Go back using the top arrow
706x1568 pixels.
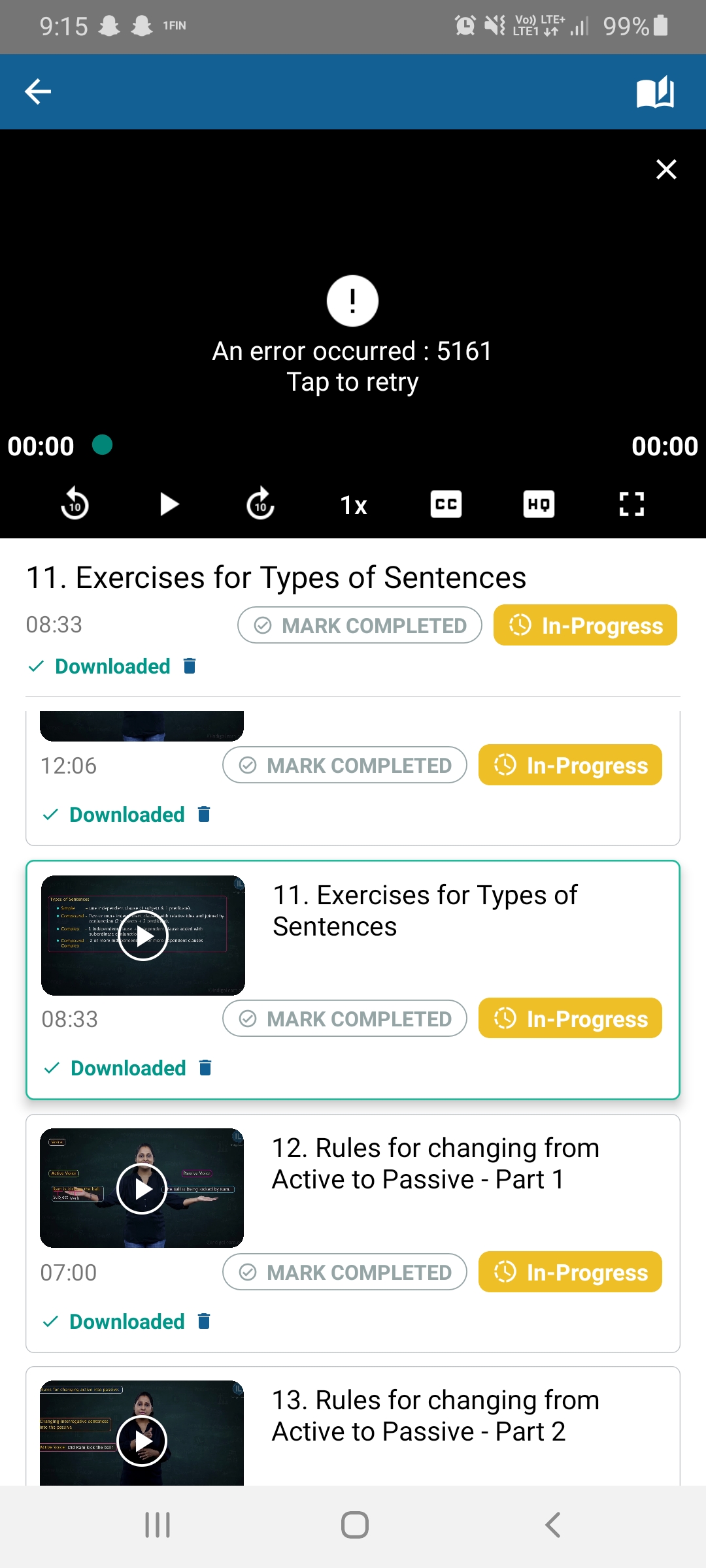pos(38,91)
